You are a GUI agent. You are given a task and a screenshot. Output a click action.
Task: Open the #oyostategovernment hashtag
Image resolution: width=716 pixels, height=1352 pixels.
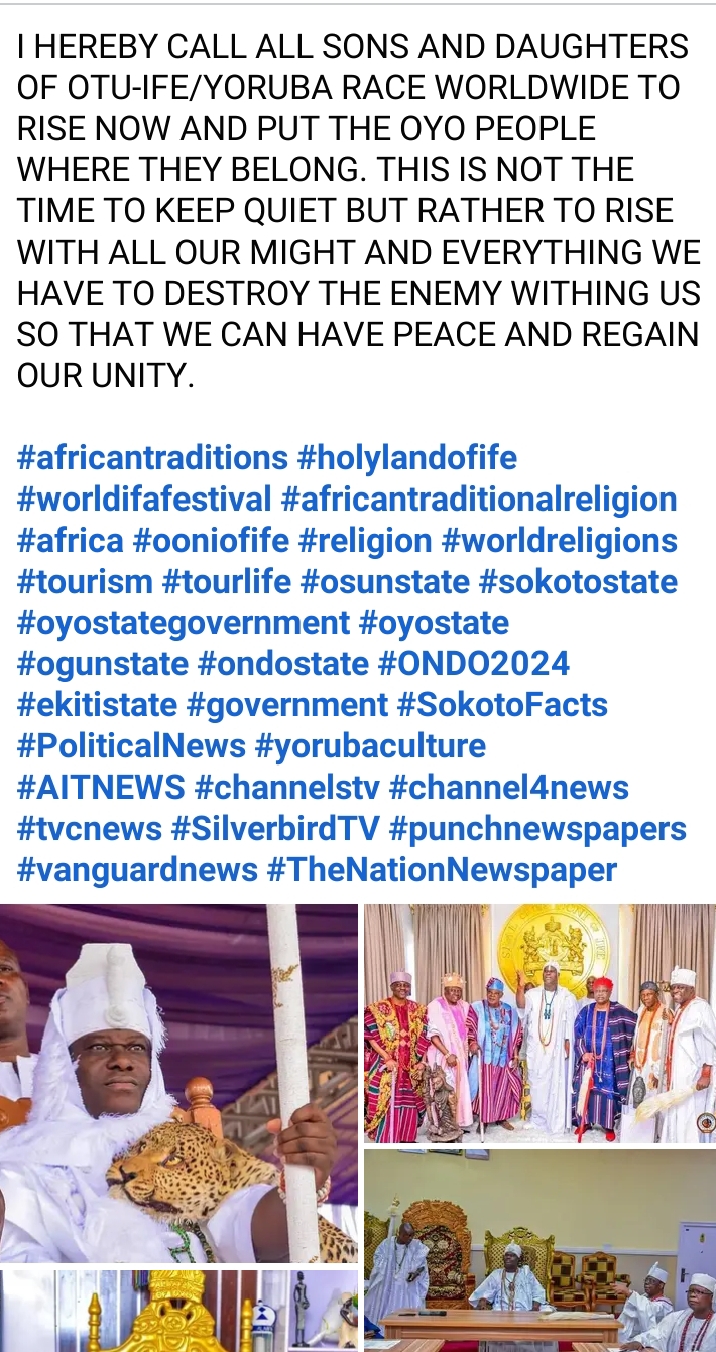(x=184, y=622)
